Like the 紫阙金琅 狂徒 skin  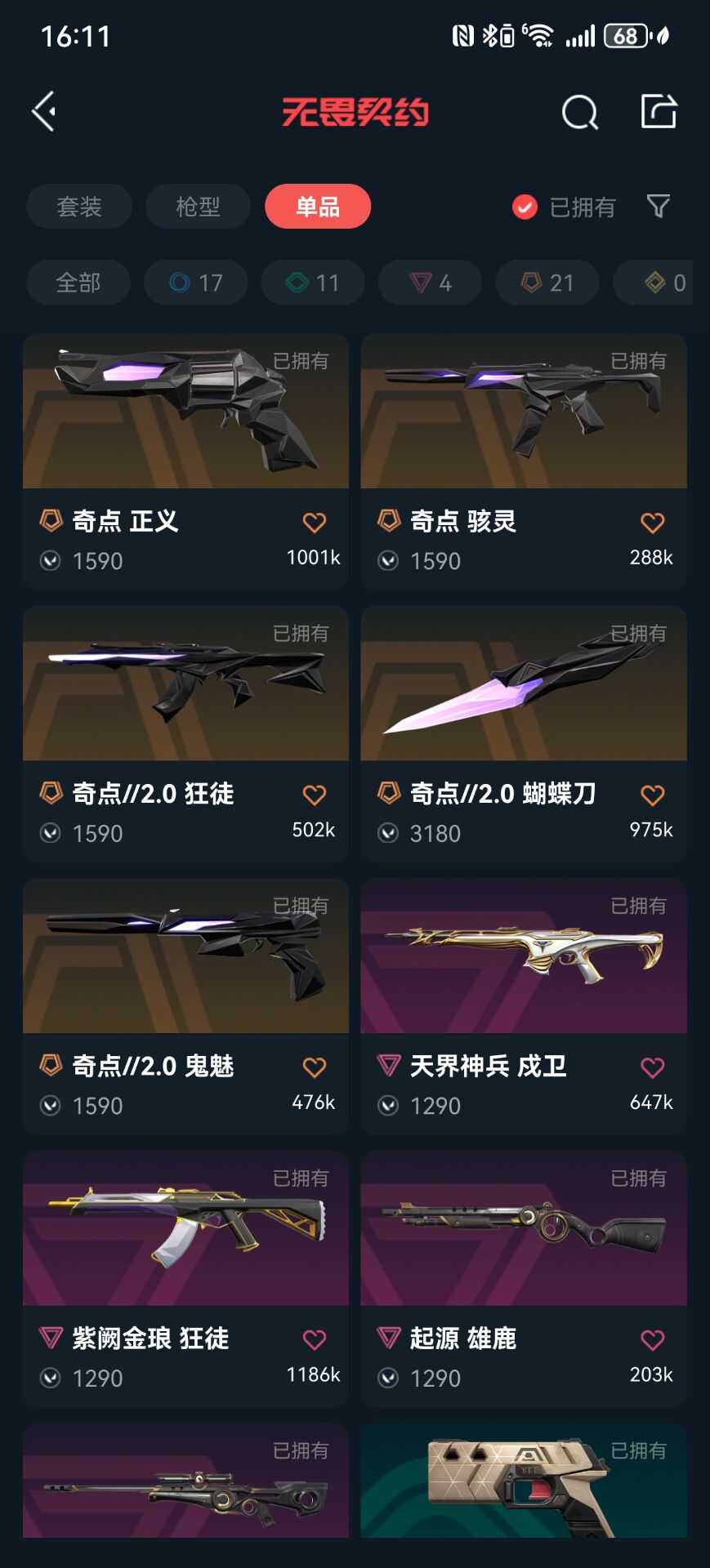[x=315, y=1339]
